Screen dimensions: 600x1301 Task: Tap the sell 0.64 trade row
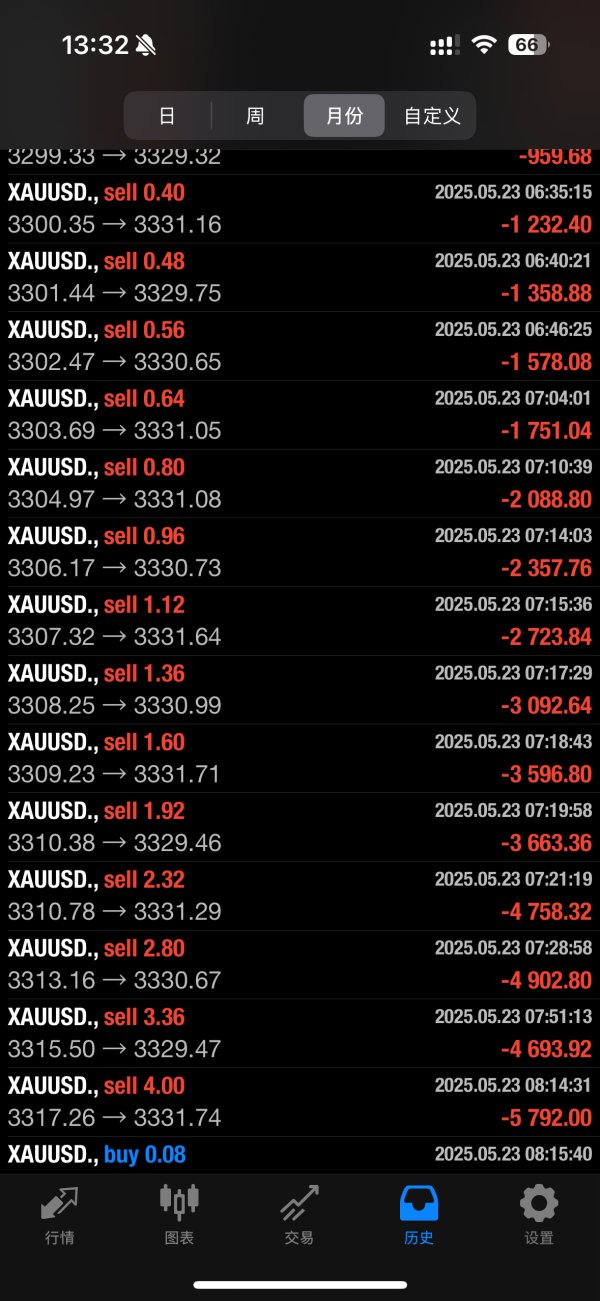coord(300,415)
